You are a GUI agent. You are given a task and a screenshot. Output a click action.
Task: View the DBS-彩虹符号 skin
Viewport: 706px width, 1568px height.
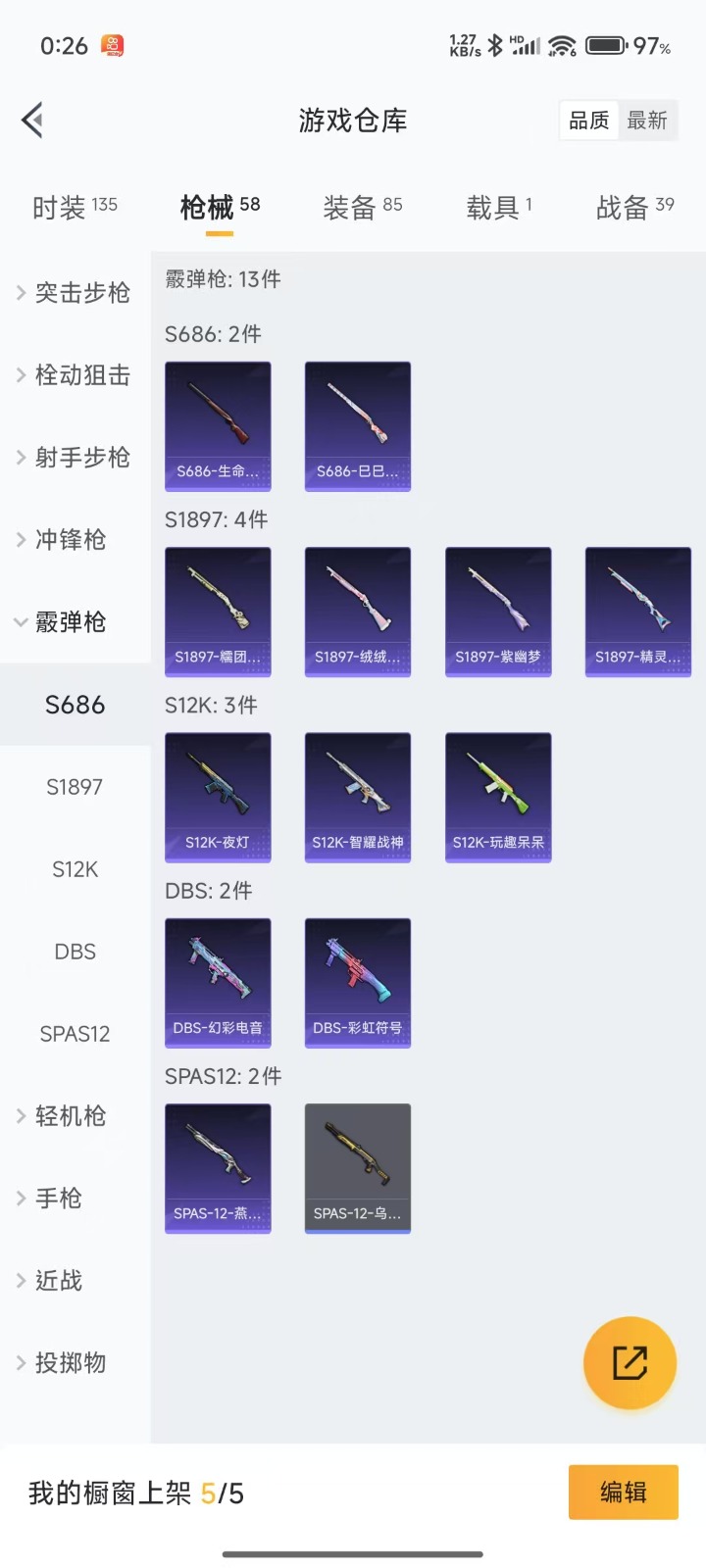click(358, 982)
